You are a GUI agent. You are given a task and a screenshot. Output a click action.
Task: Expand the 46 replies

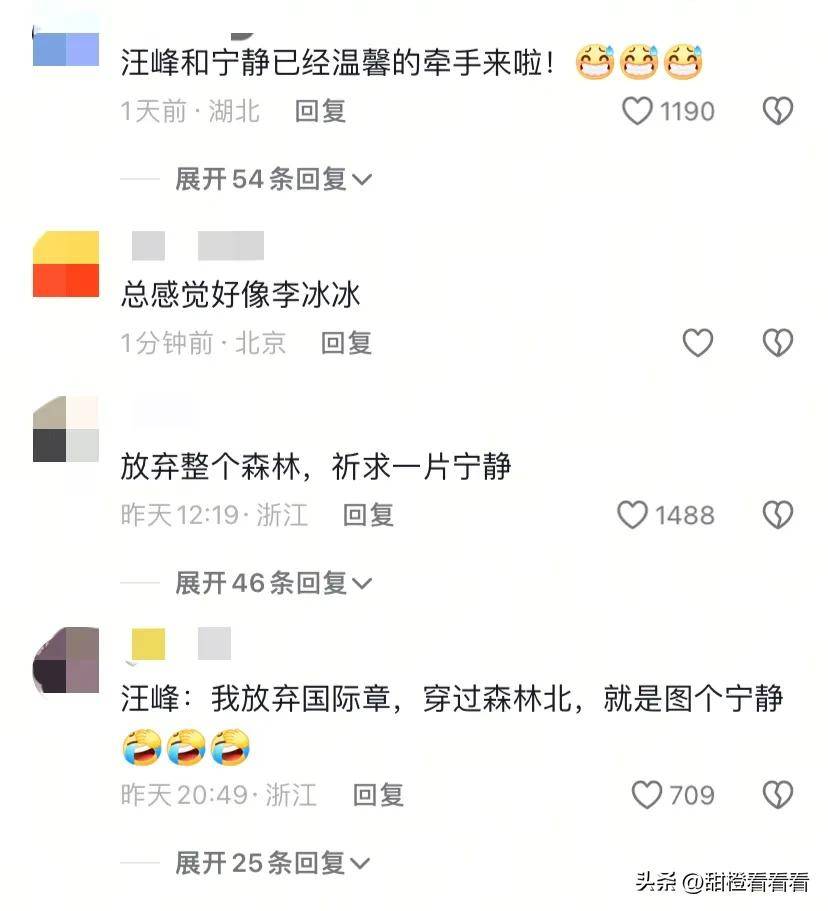point(273,582)
